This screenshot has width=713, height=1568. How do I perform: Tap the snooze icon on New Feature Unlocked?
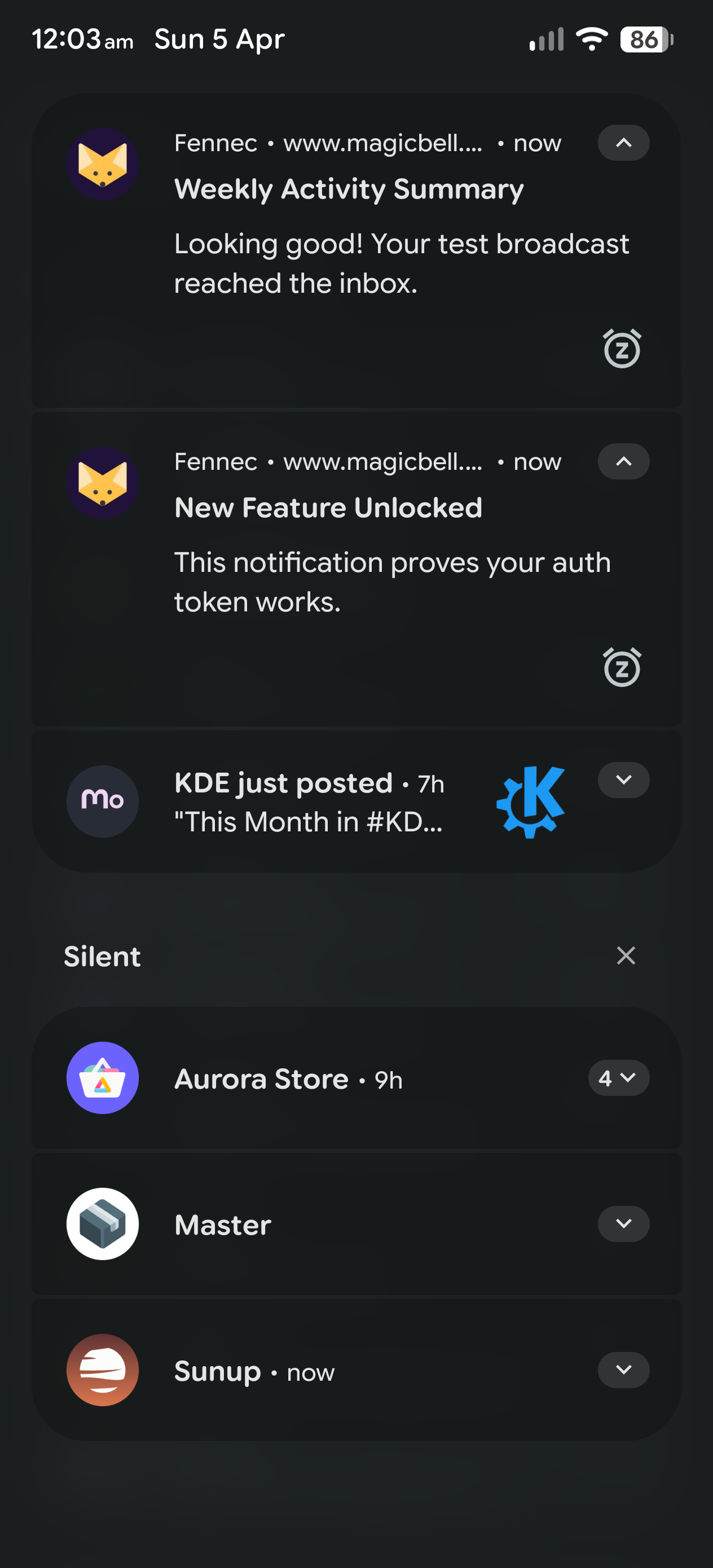click(622, 667)
